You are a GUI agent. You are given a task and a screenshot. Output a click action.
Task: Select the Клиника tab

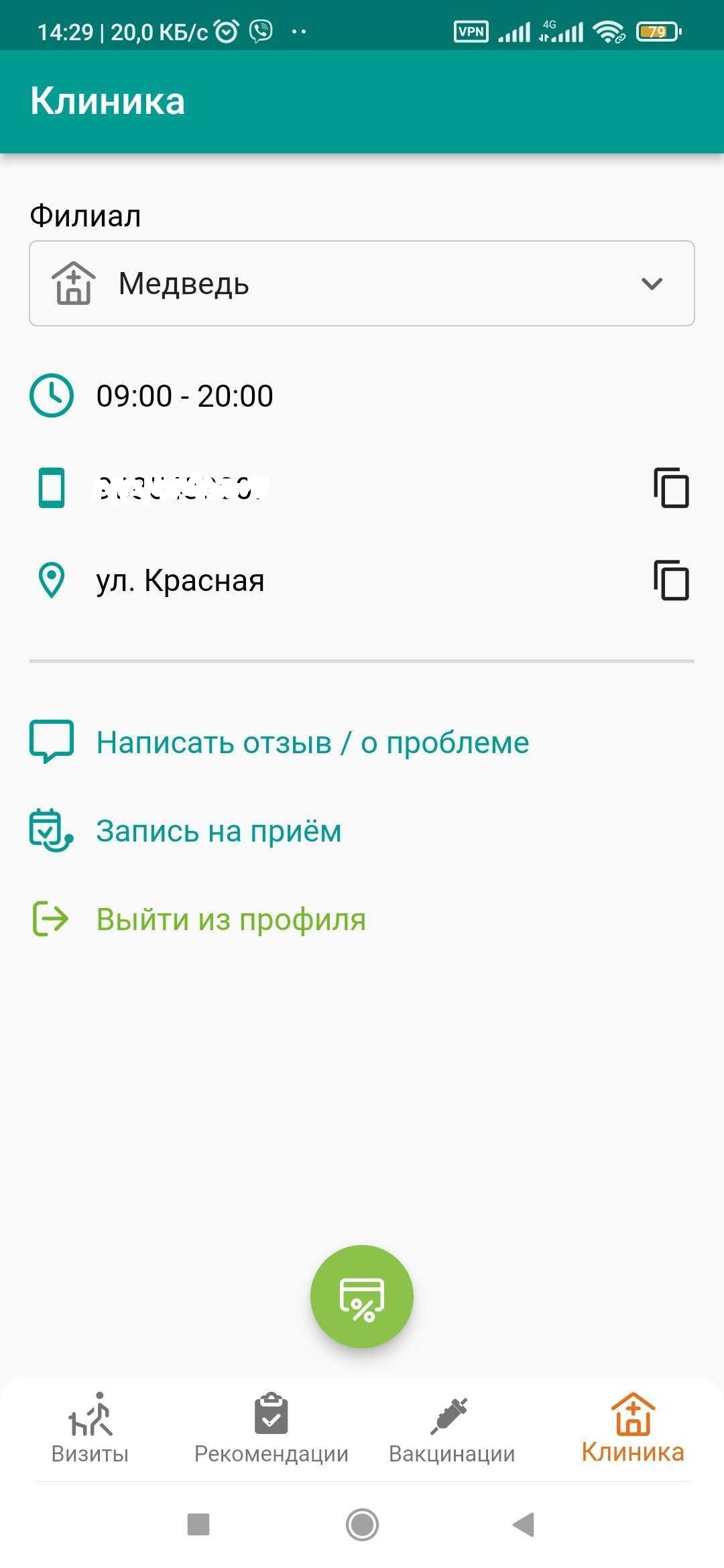point(632,1429)
